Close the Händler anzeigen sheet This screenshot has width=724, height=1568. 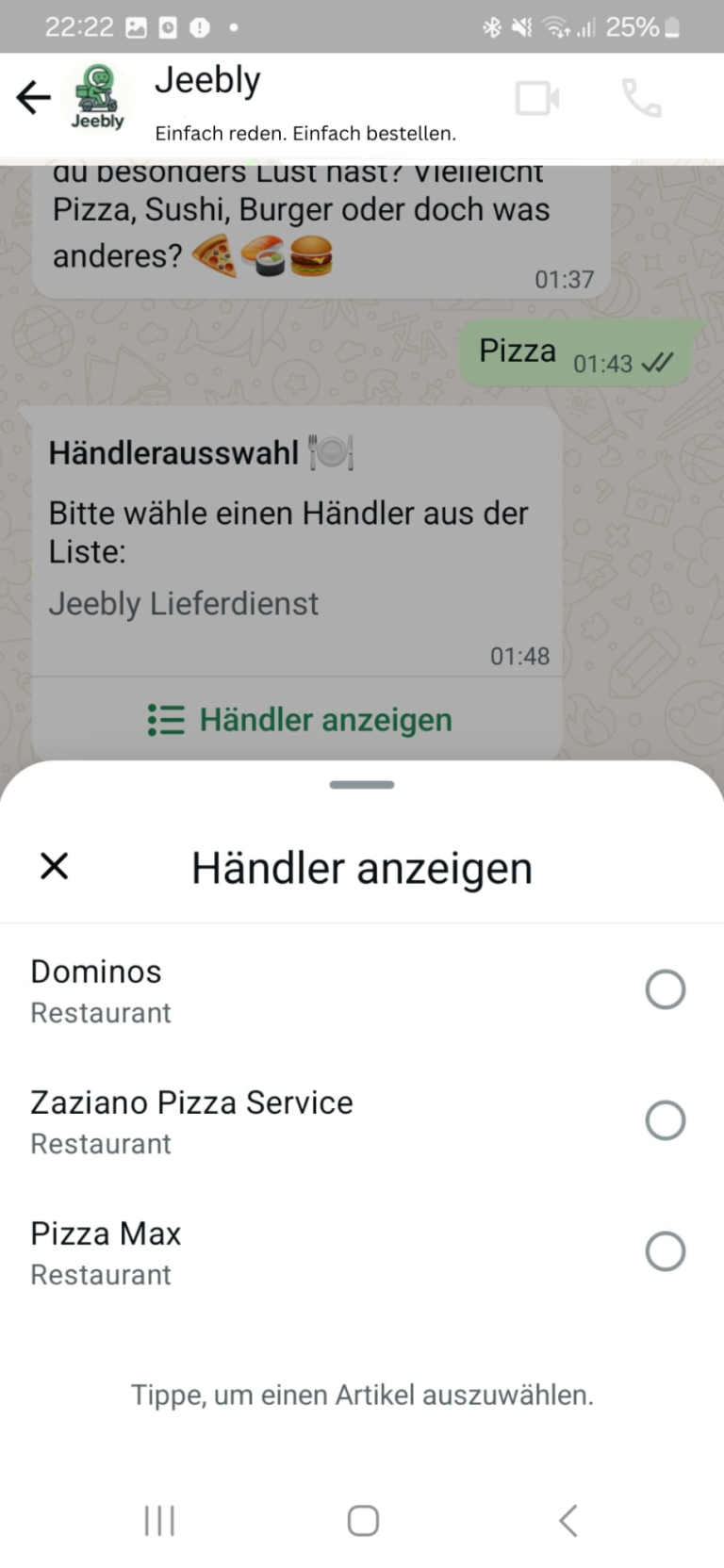pos(55,866)
